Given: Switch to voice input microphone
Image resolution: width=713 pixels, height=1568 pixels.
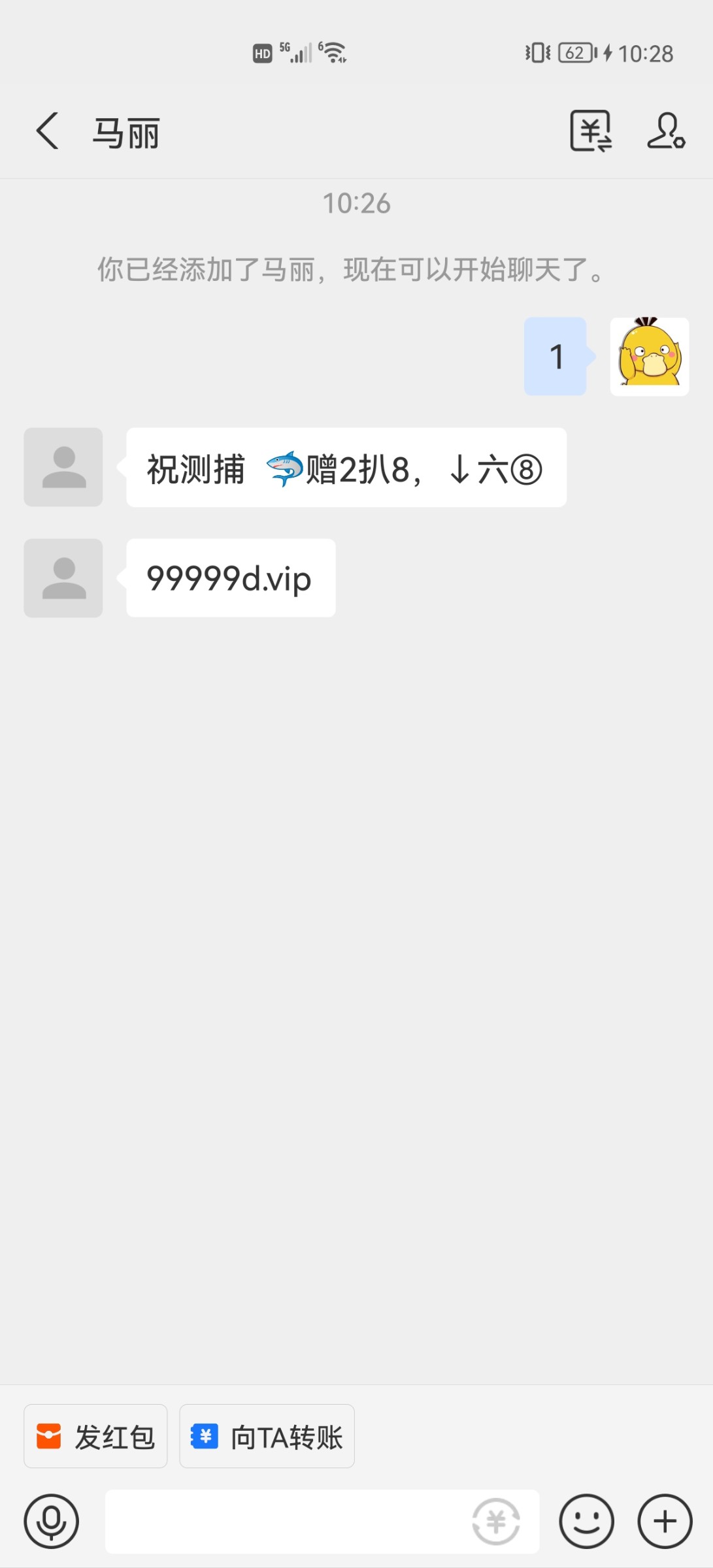Looking at the screenshot, I should [x=51, y=1521].
